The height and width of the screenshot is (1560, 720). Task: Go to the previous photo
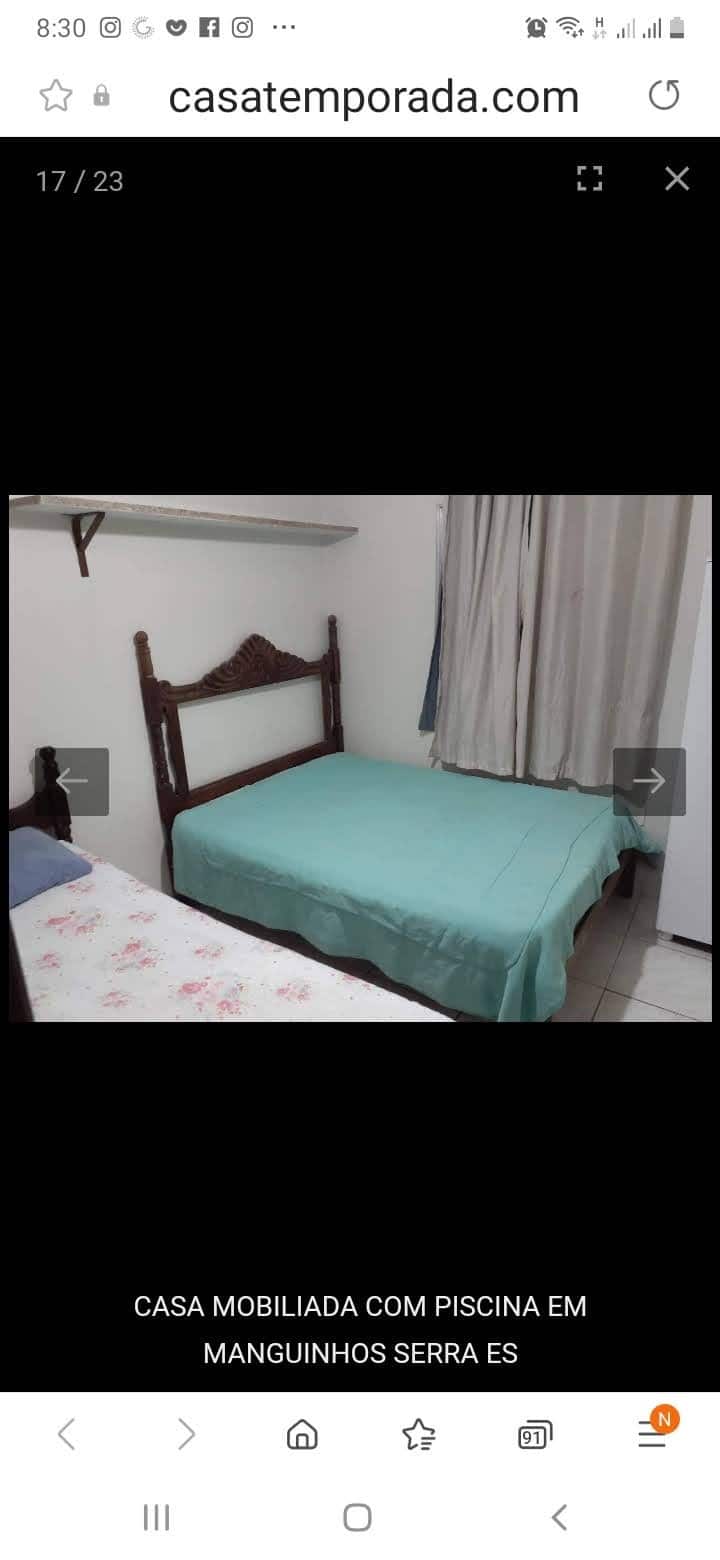click(x=72, y=781)
